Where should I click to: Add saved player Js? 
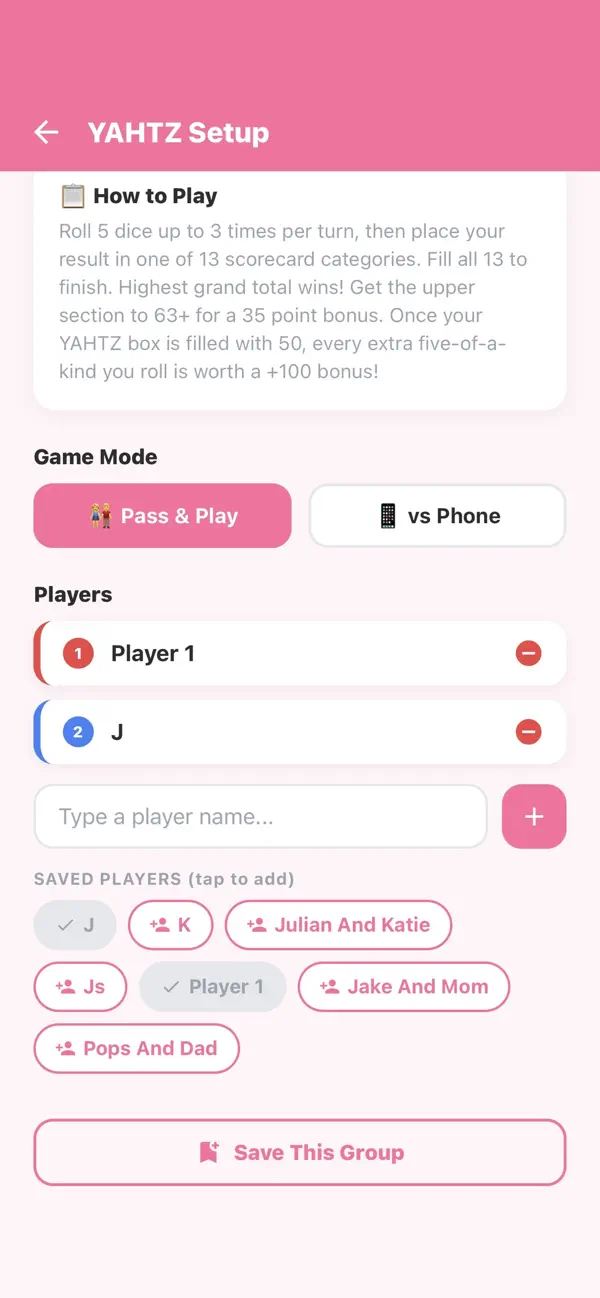81,987
